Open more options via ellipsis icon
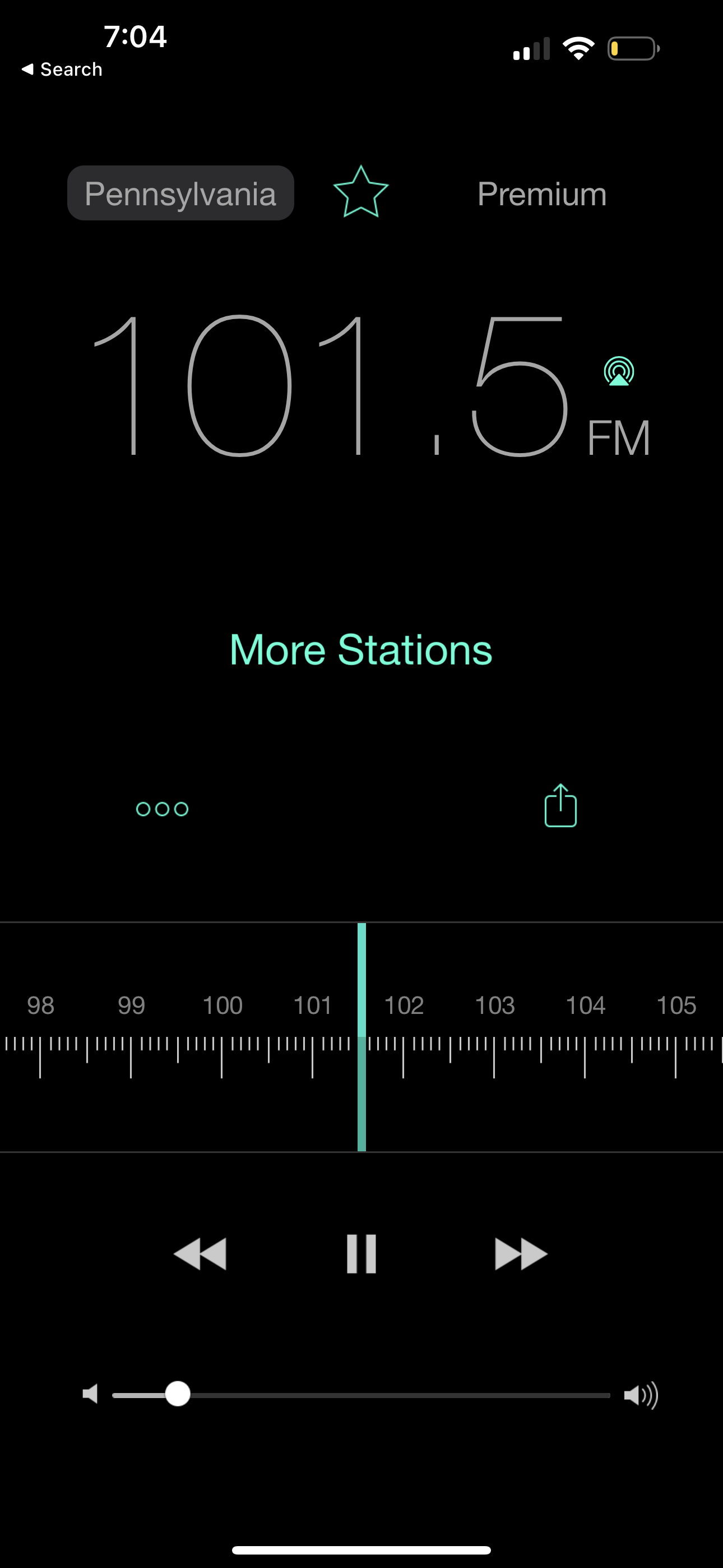 pos(162,808)
